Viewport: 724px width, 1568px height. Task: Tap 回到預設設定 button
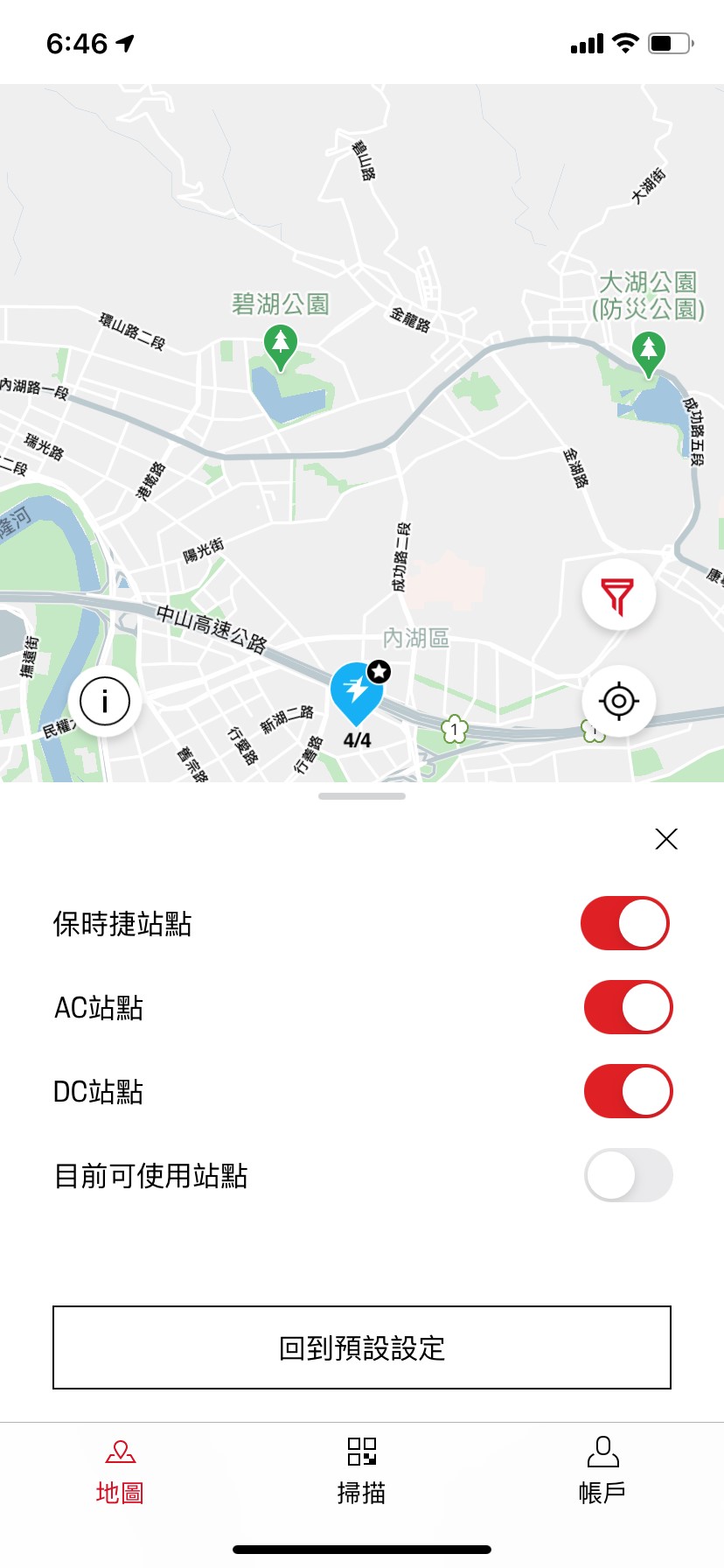[362, 1347]
